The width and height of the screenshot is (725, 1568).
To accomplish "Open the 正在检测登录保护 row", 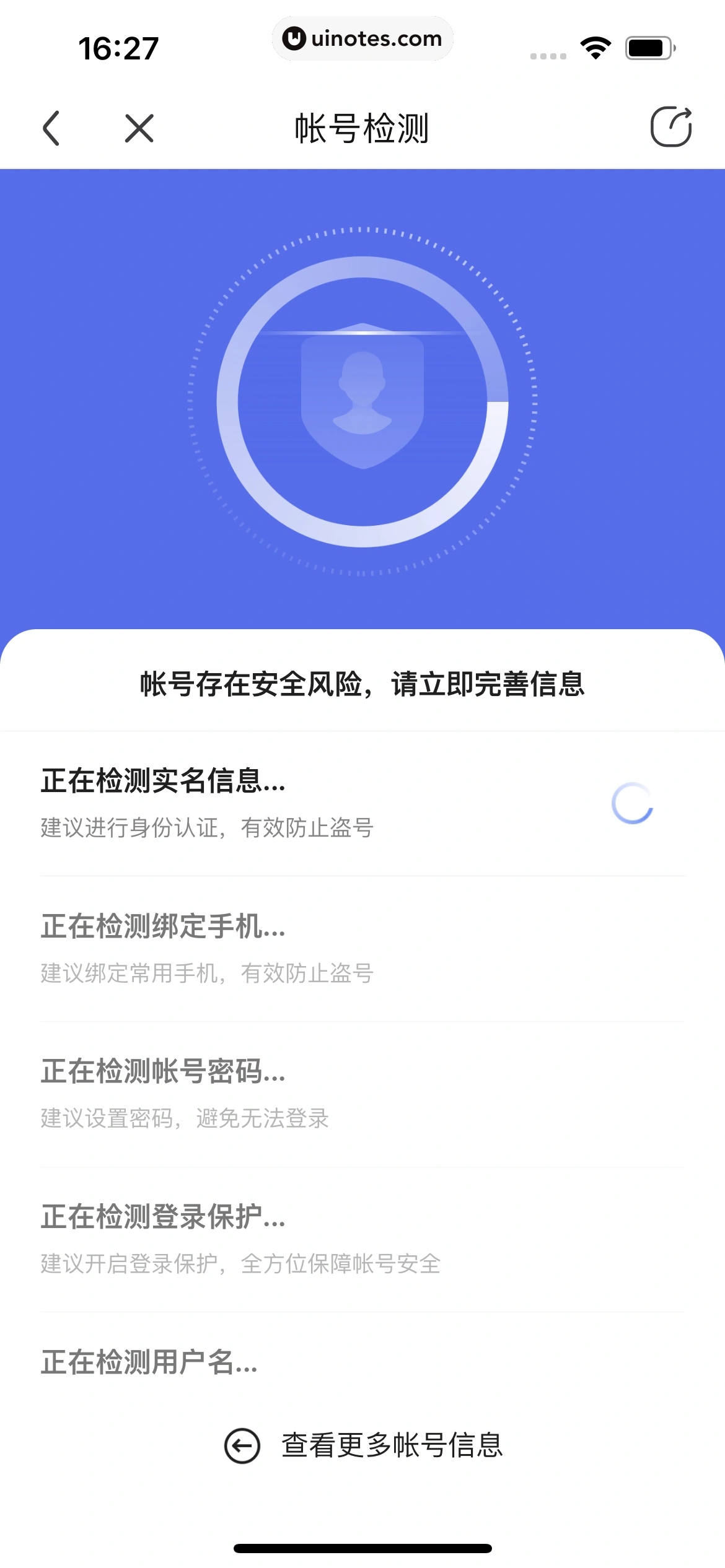I will (362, 1240).
